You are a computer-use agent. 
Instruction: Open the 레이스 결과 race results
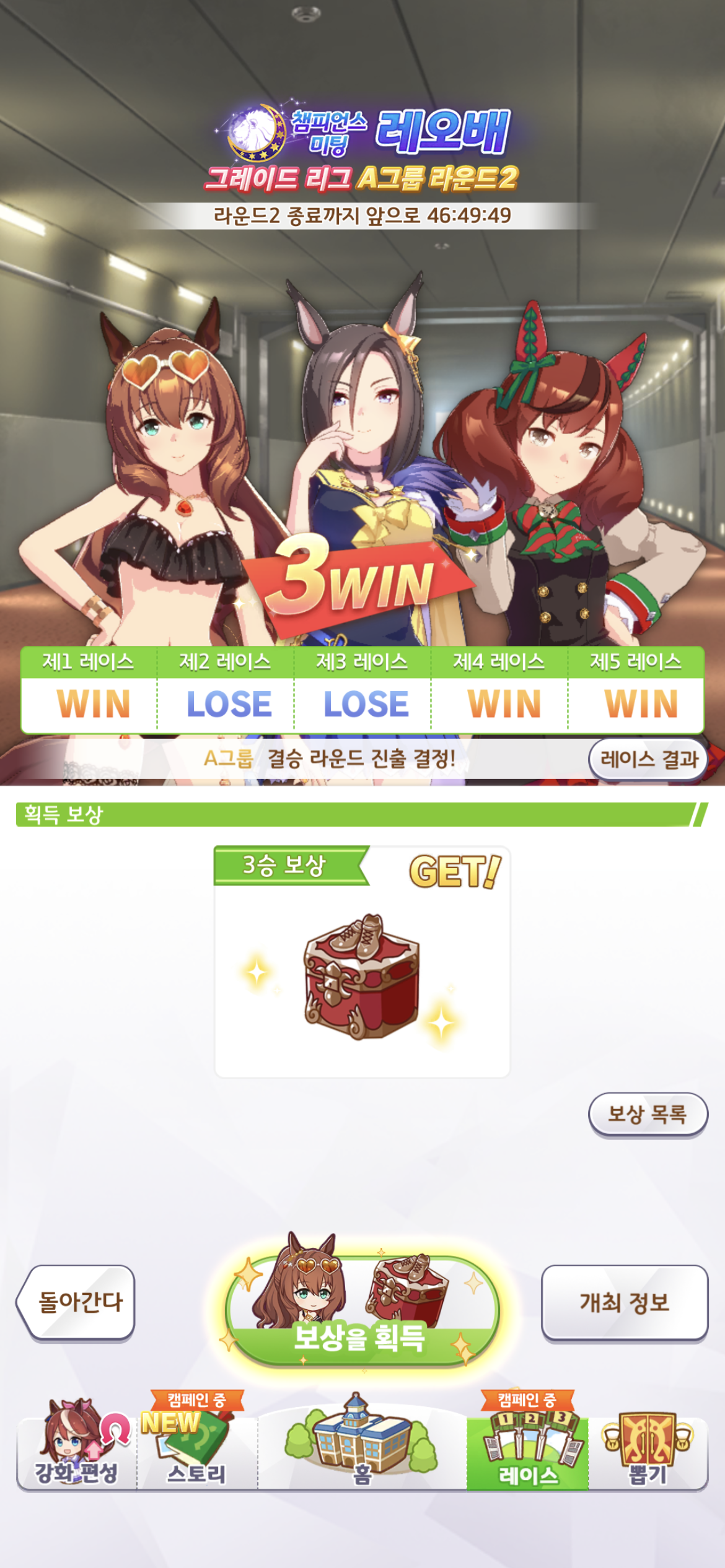coord(648,759)
